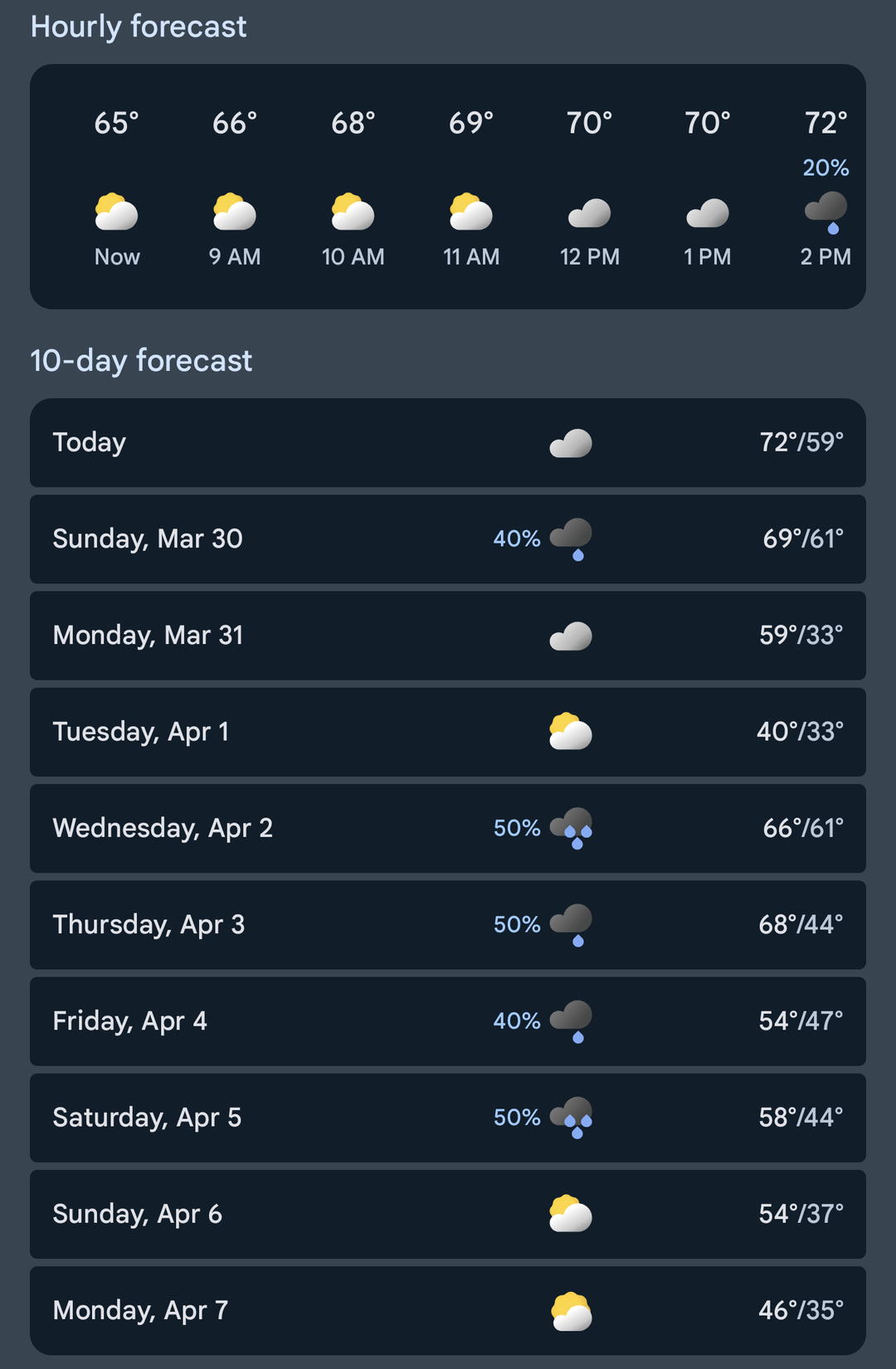
Task: Open Wednesday, Apr 2 forecast details
Action: tap(448, 828)
